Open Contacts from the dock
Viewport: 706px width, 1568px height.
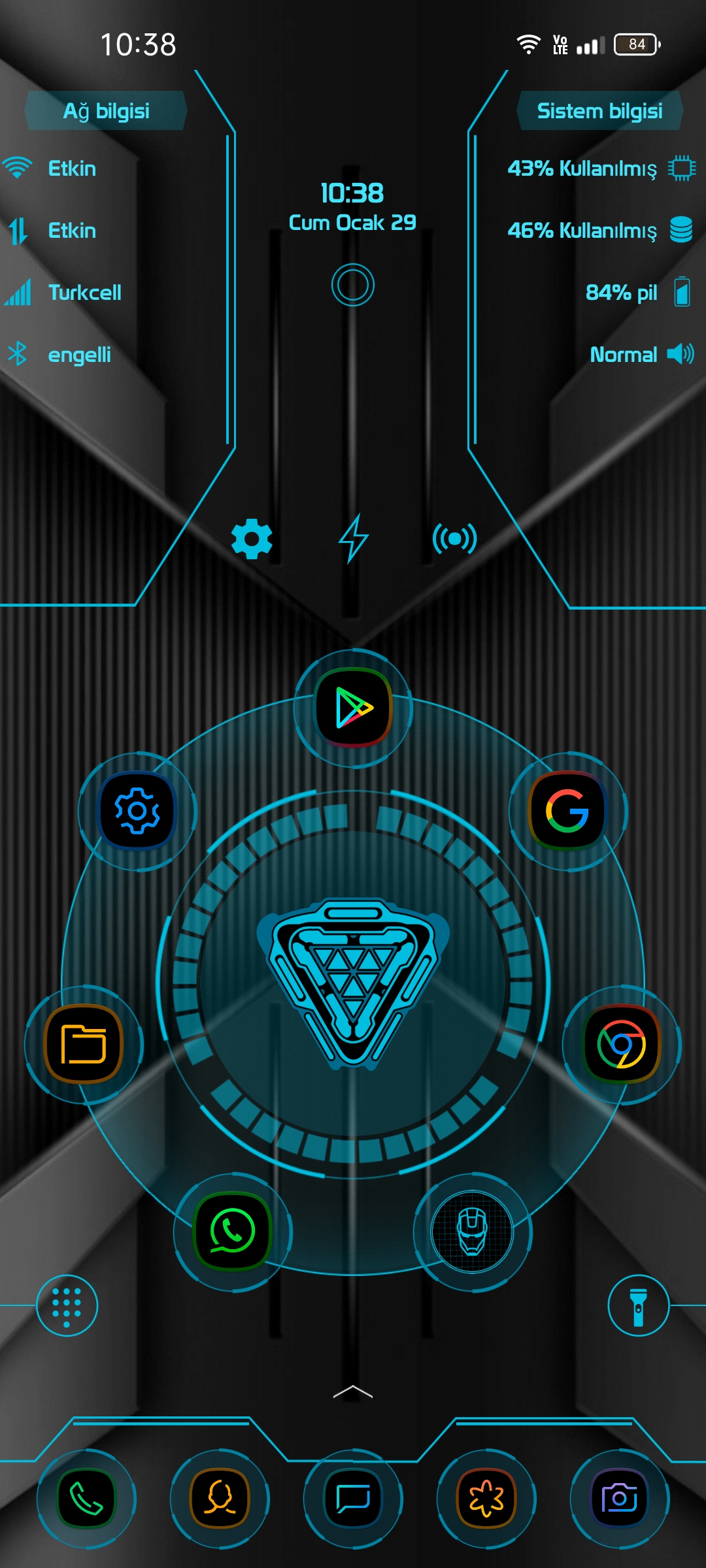pos(220,1498)
